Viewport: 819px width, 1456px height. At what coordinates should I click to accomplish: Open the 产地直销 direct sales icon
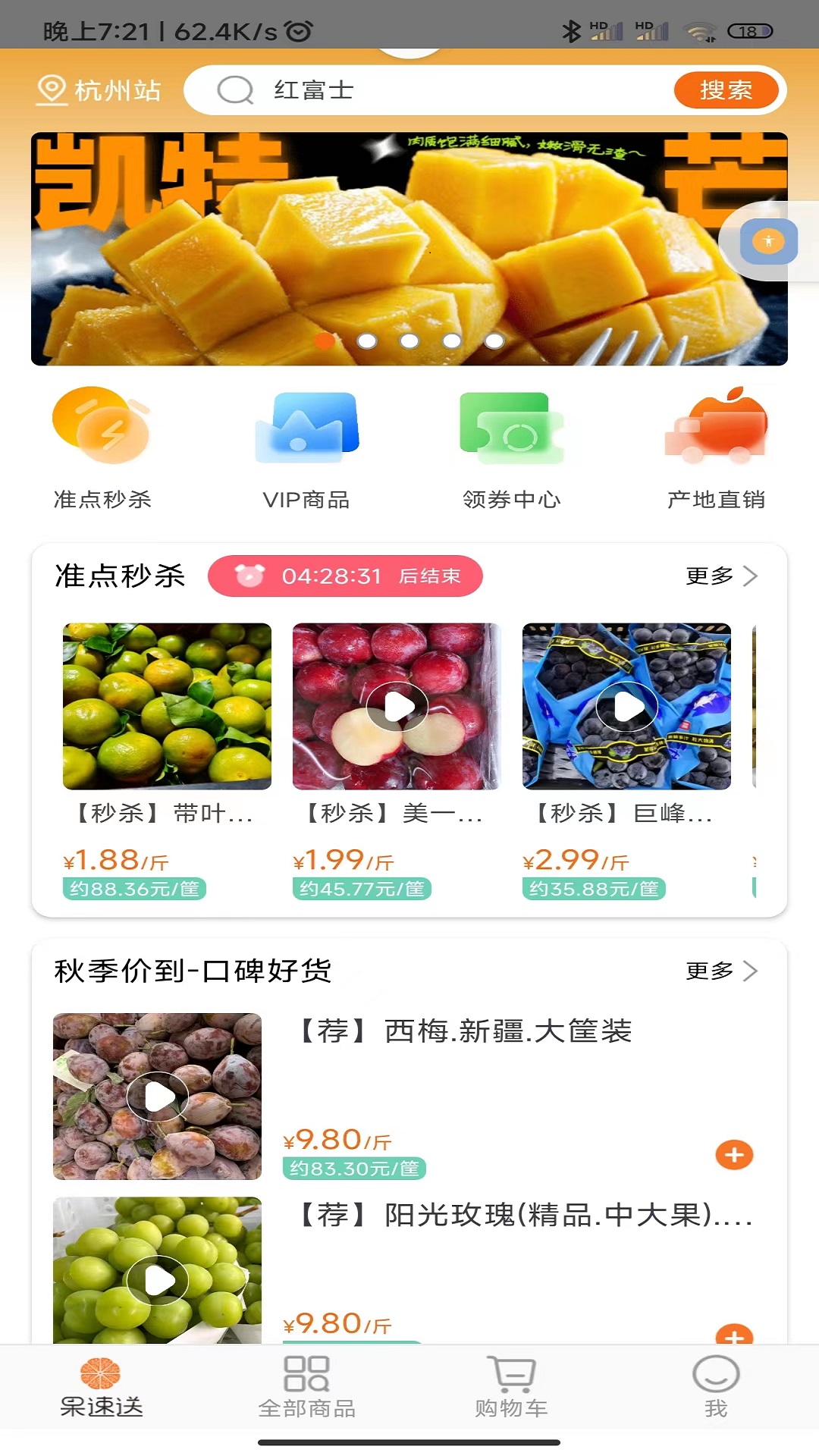click(x=714, y=428)
